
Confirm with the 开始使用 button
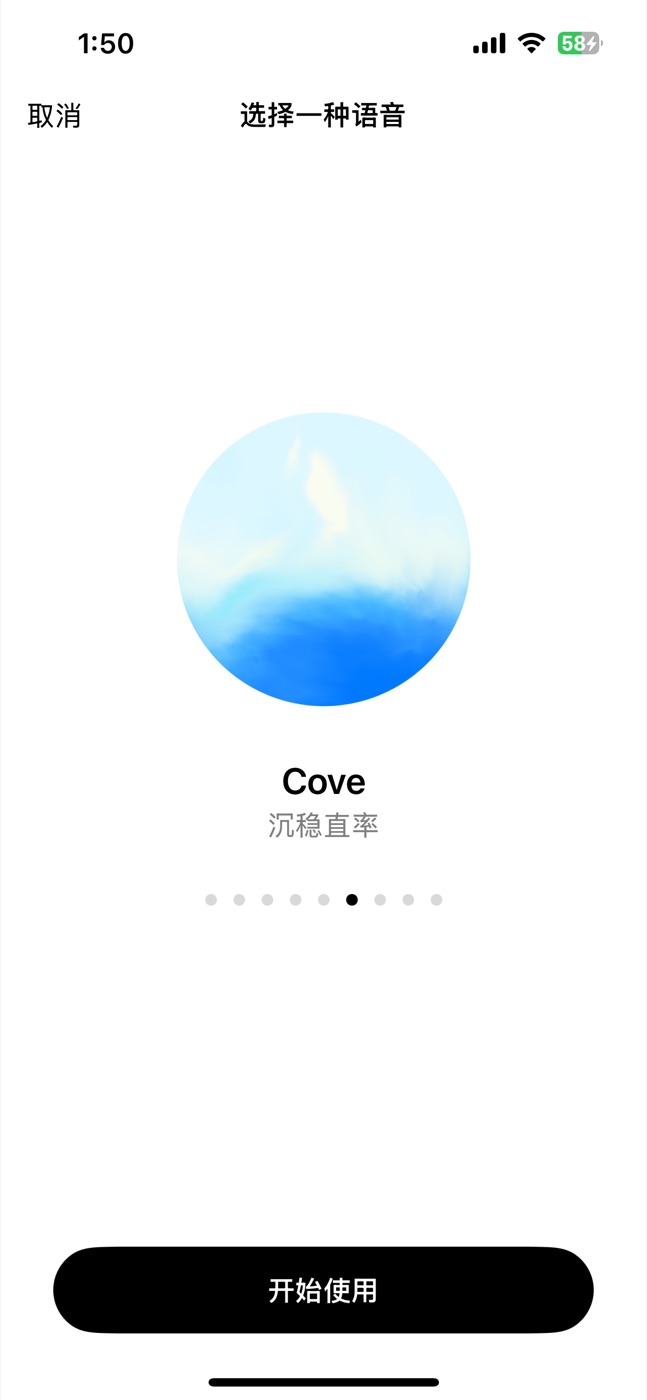coord(323,1290)
